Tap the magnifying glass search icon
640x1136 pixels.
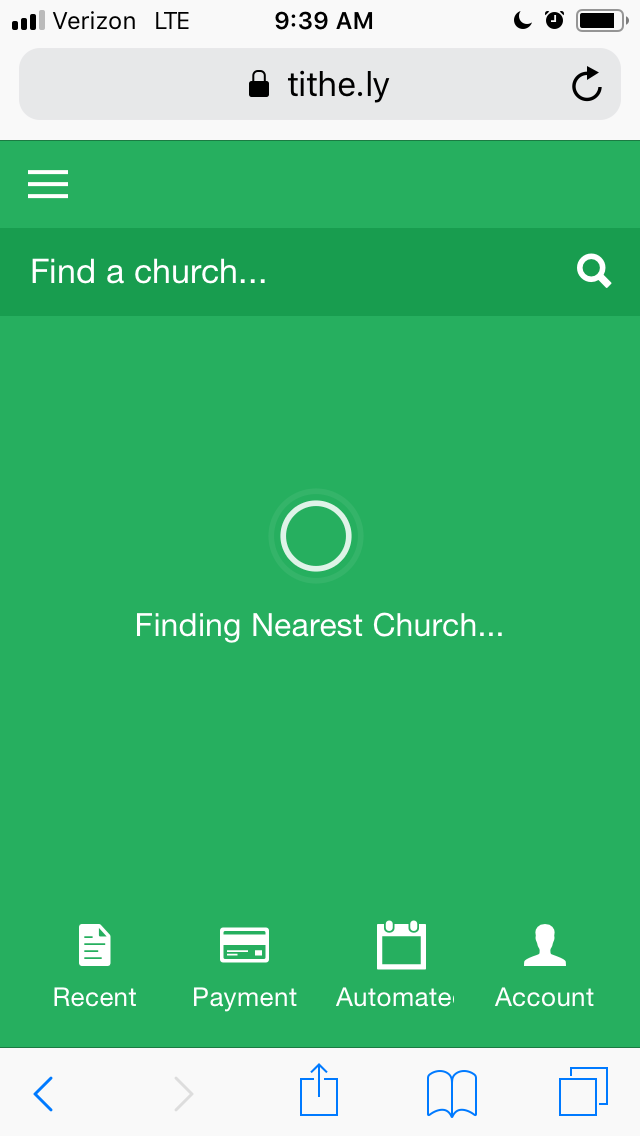tap(594, 271)
